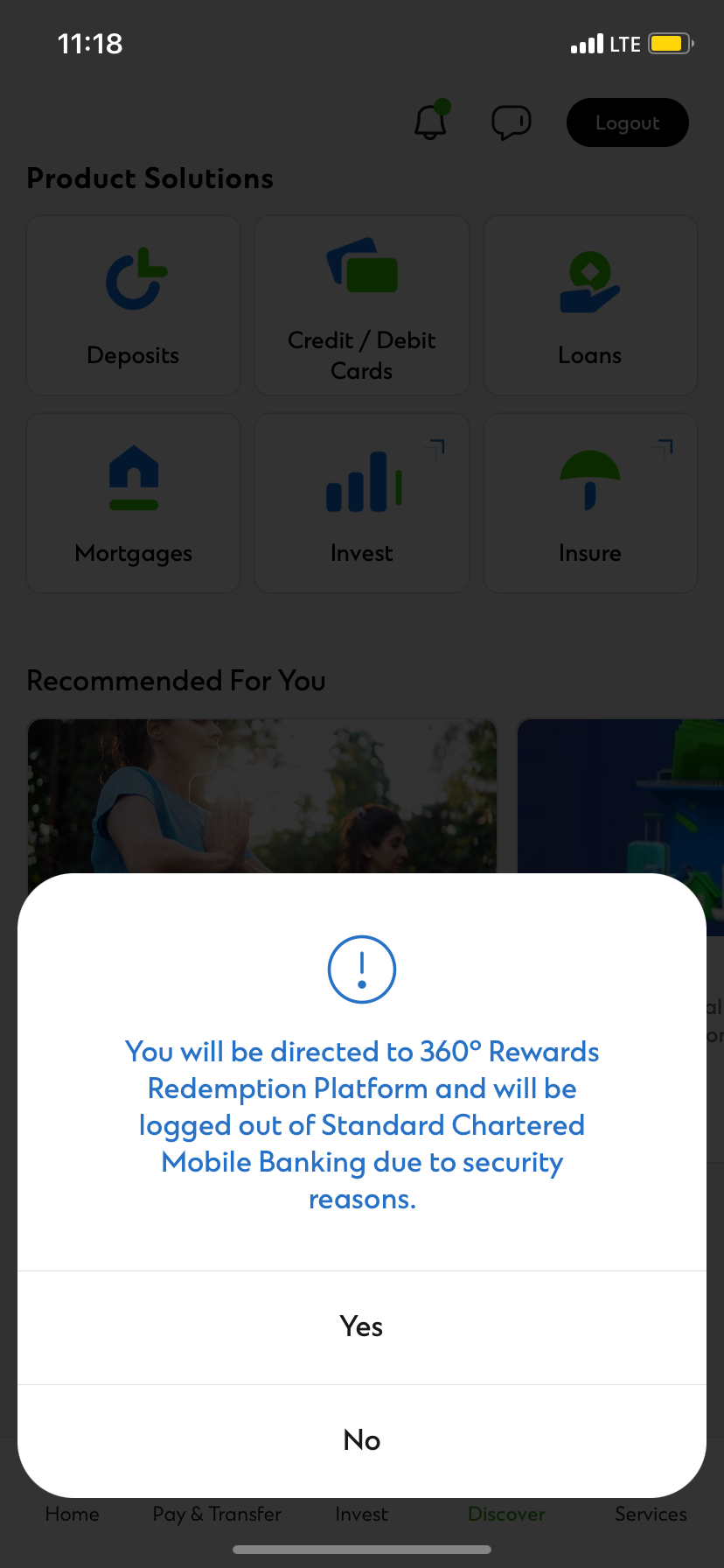Tap the Mortgages house icon
The height and width of the screenshot is (1568, 724).
133,477
